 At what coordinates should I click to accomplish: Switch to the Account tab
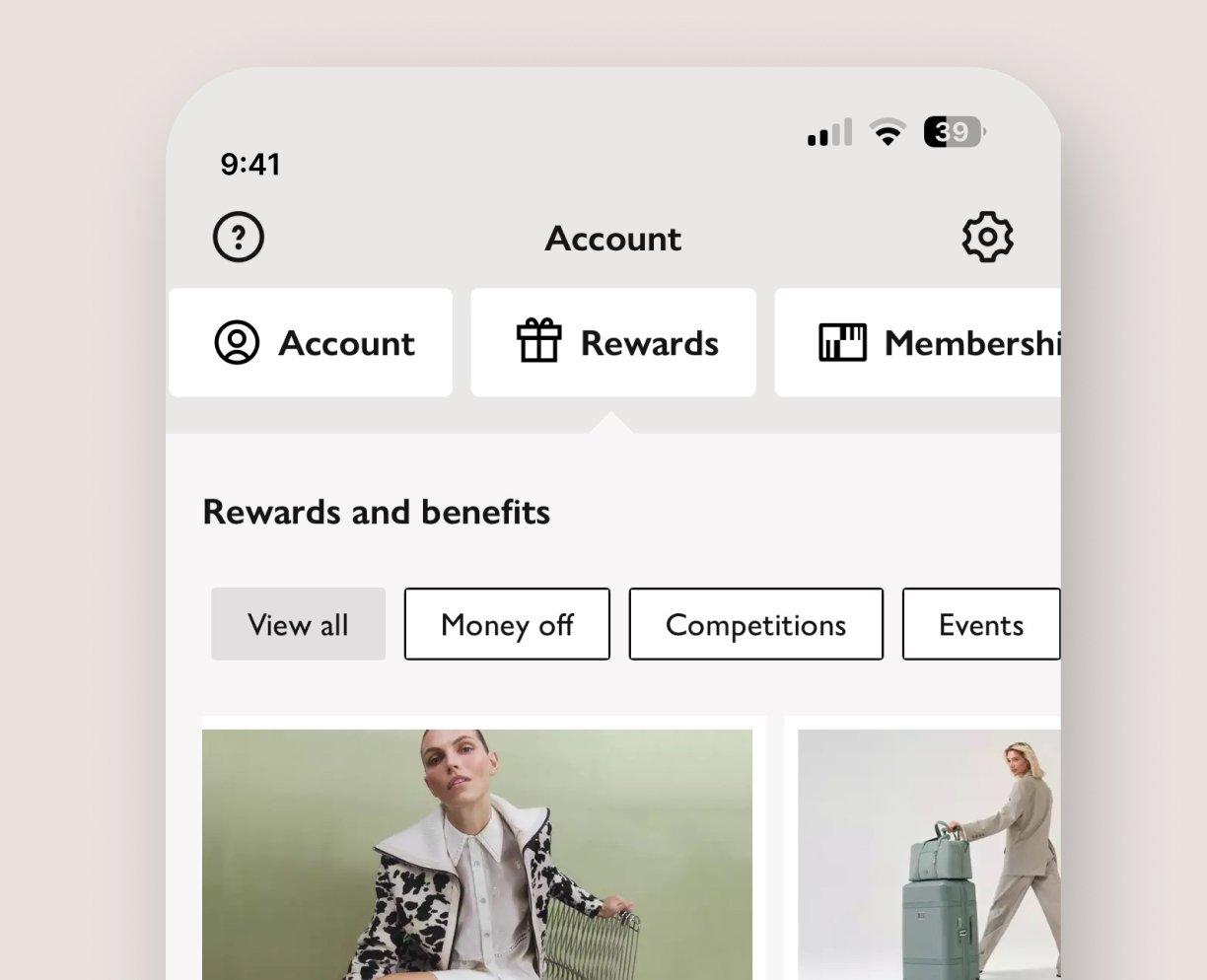(x=311, y=343)
